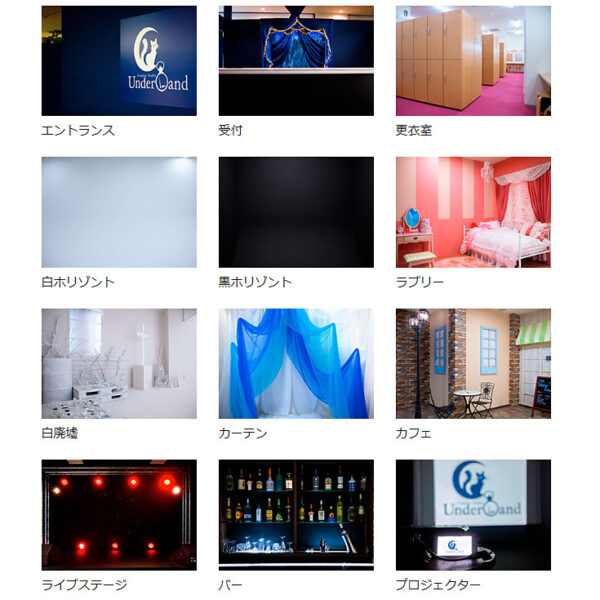View the カフェ set thumbnail
The height and width of the screenshot is (600, 600).
point(473,363)
